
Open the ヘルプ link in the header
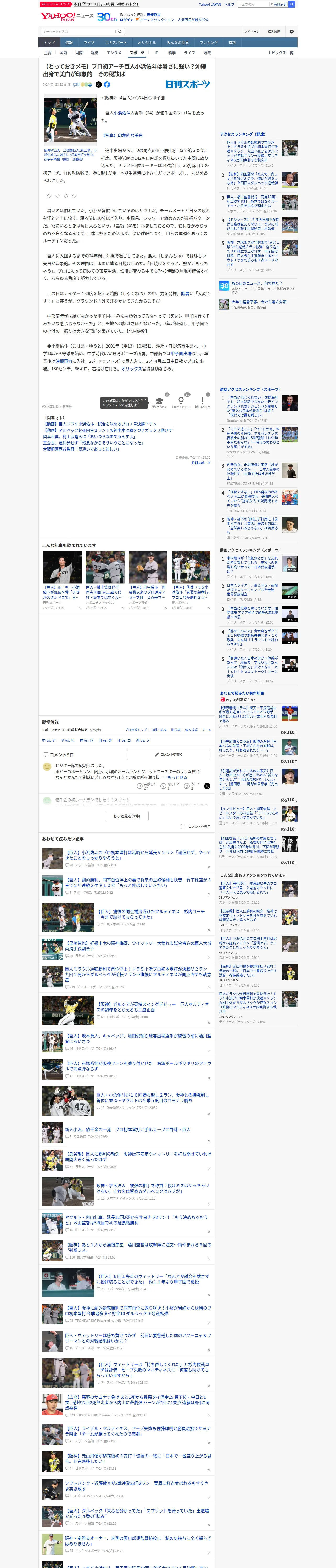229,4
